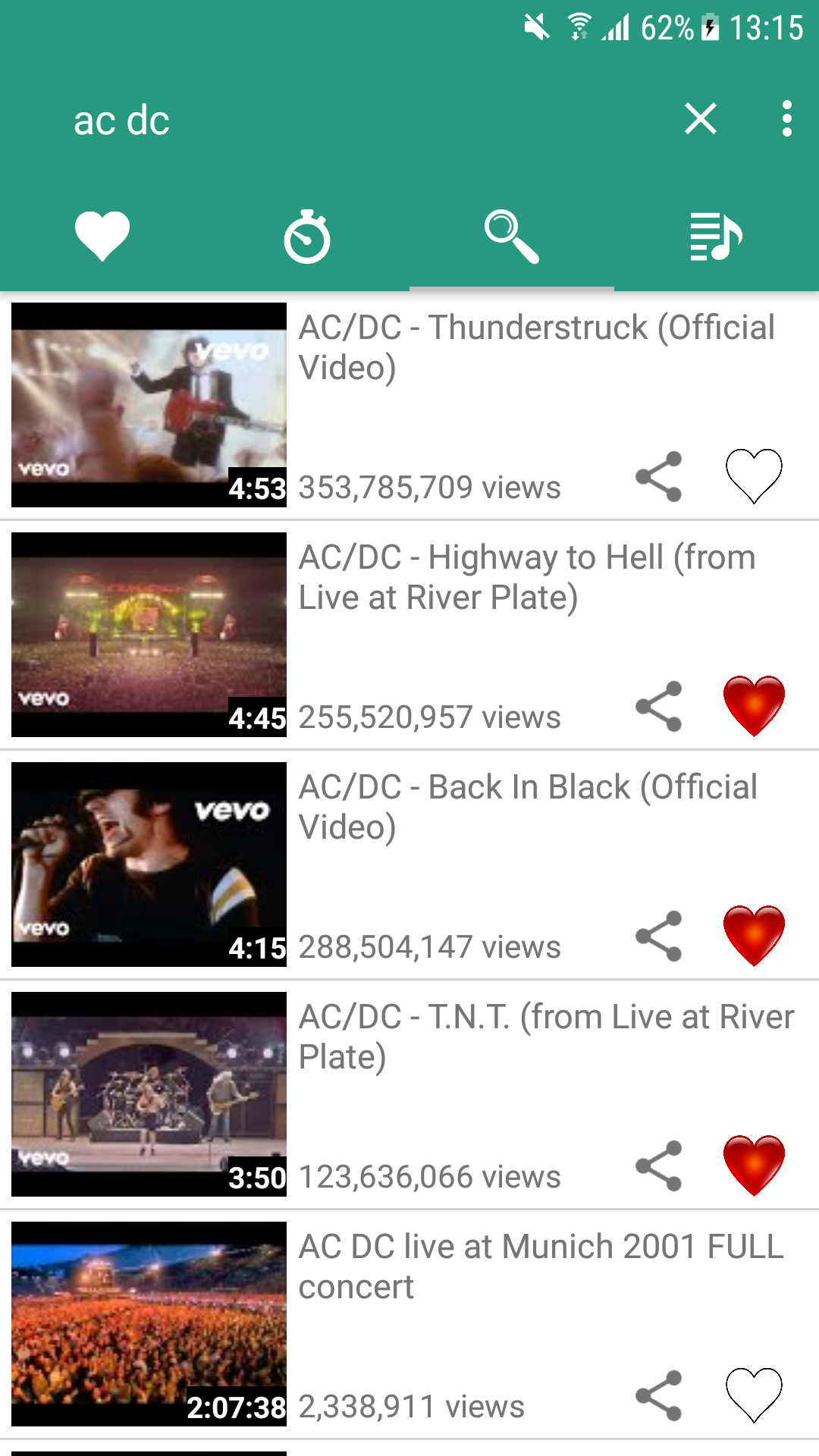Add Thunderstruck to favorites
Image resolution: width=819 pixels, height=1456 pixels.
[754, 477]
